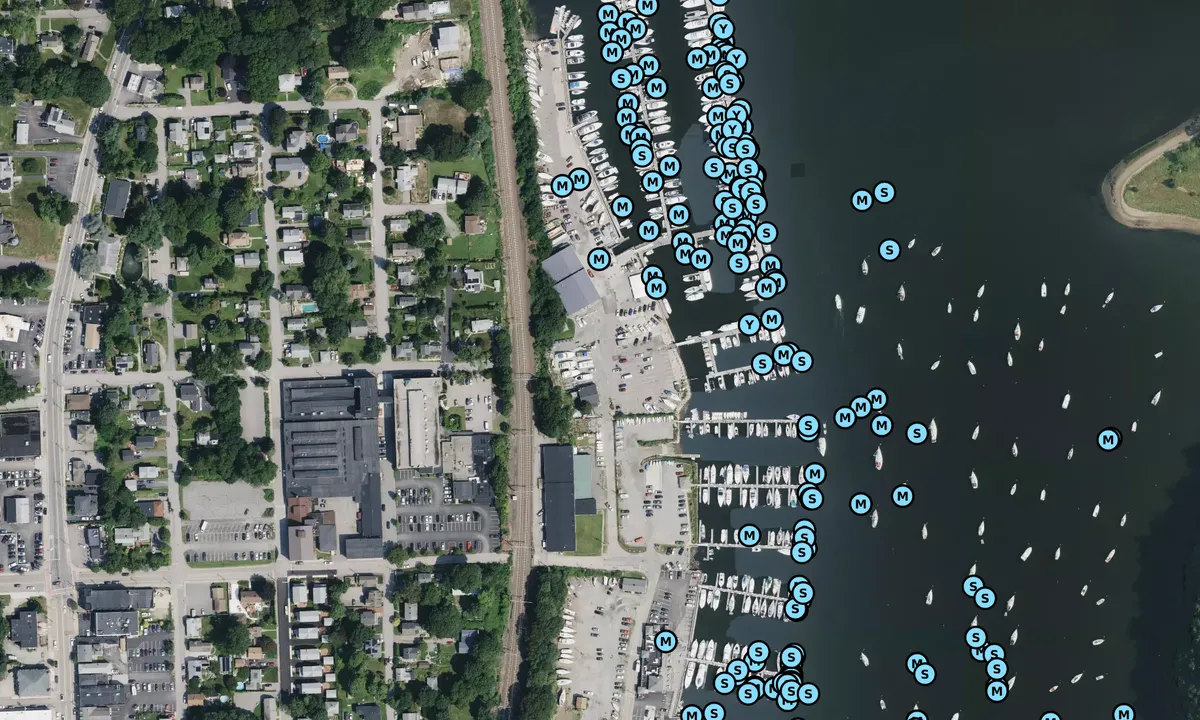Select the M marker at the bottom-right map edge

click(1124, 713)
